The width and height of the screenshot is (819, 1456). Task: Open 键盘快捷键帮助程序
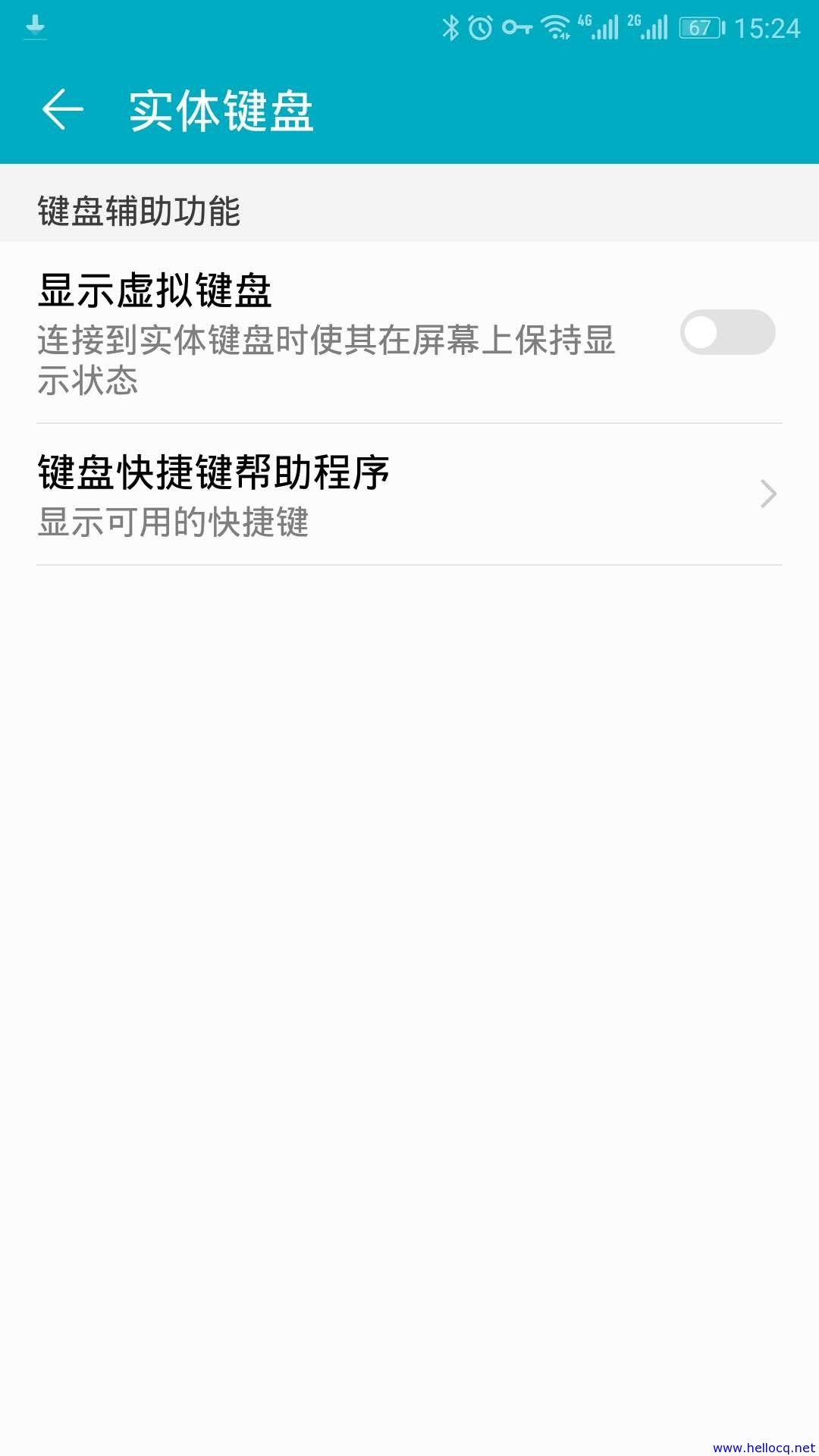(x=409, y=494)
